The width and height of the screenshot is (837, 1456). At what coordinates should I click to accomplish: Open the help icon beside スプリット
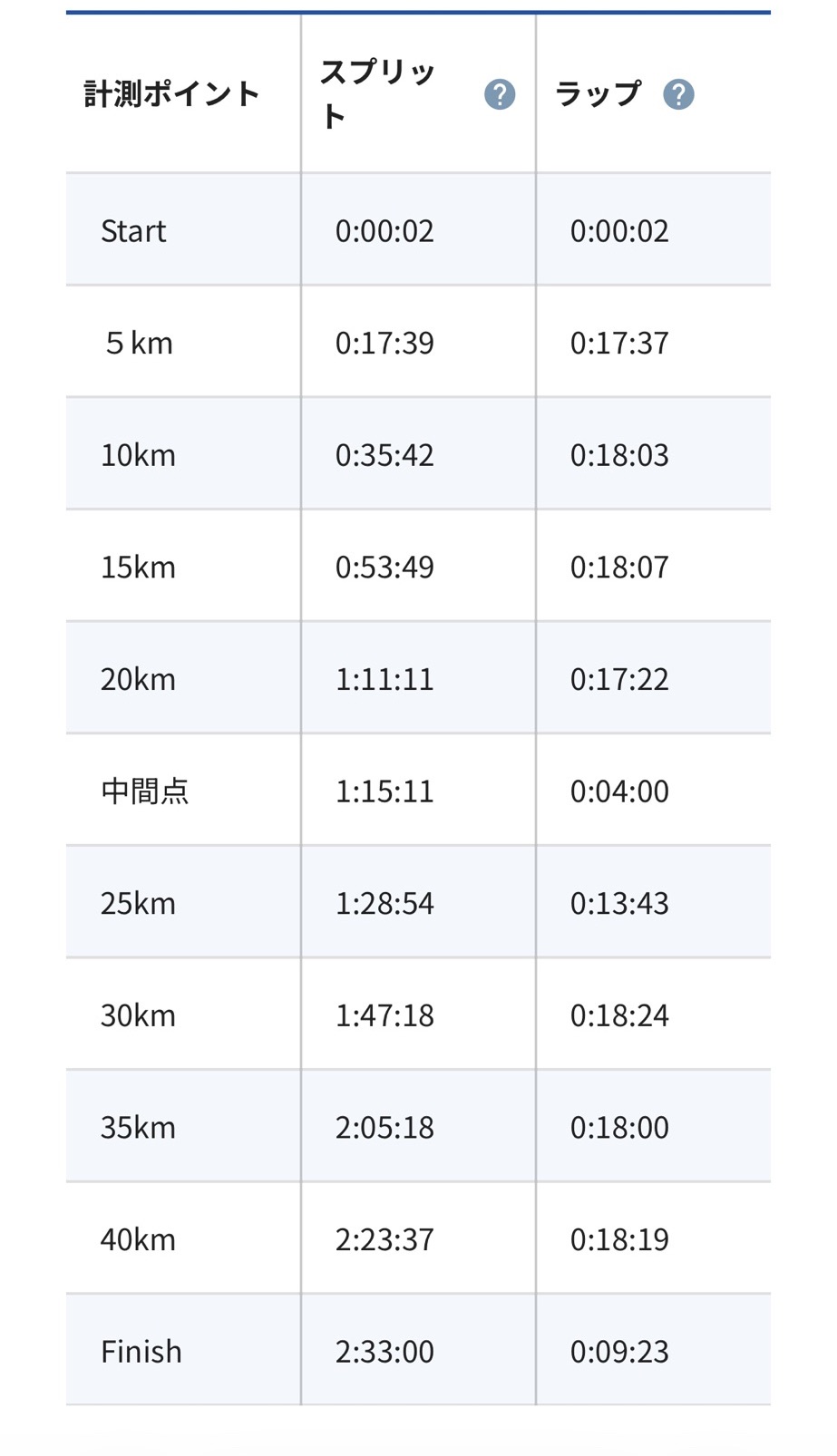500,94
